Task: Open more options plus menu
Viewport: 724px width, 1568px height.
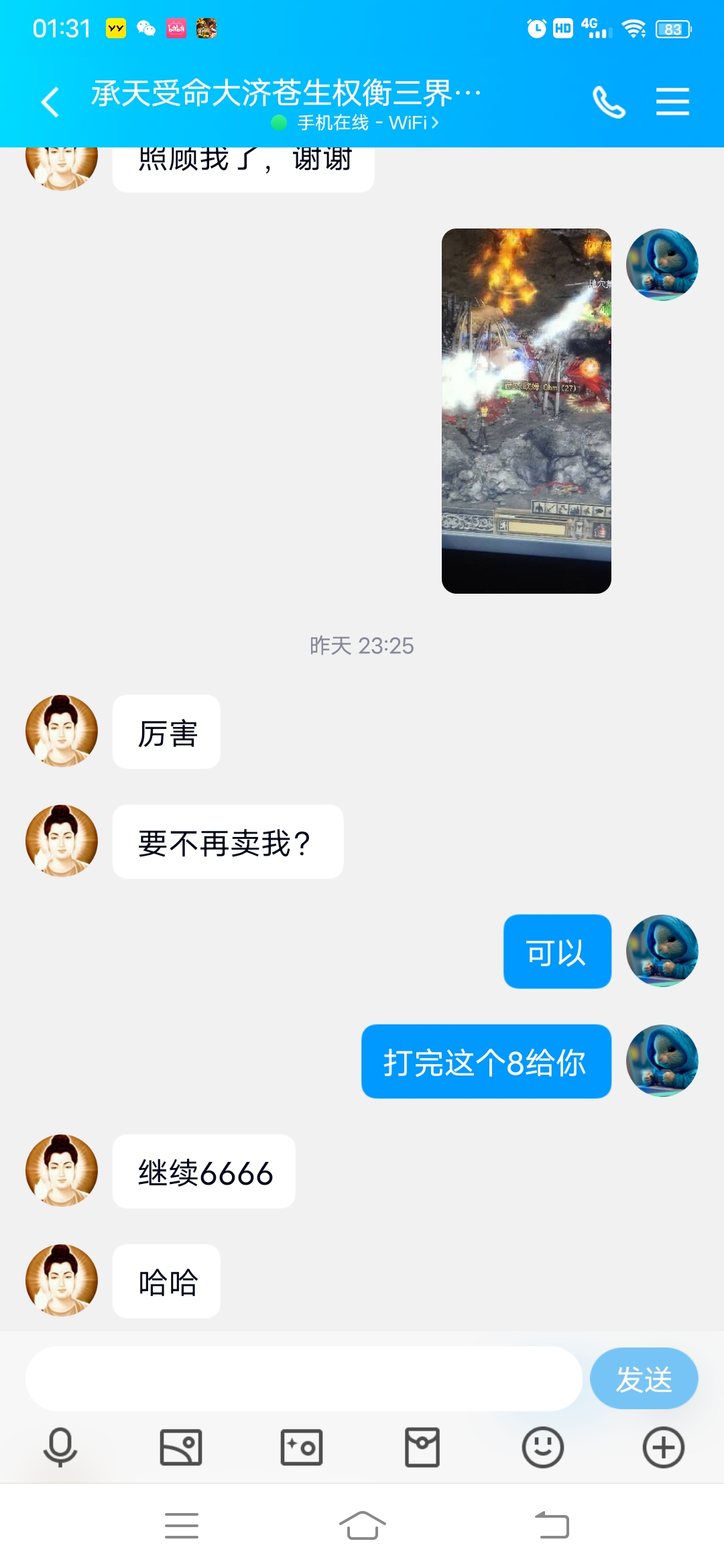Action: pos(663,1447)
